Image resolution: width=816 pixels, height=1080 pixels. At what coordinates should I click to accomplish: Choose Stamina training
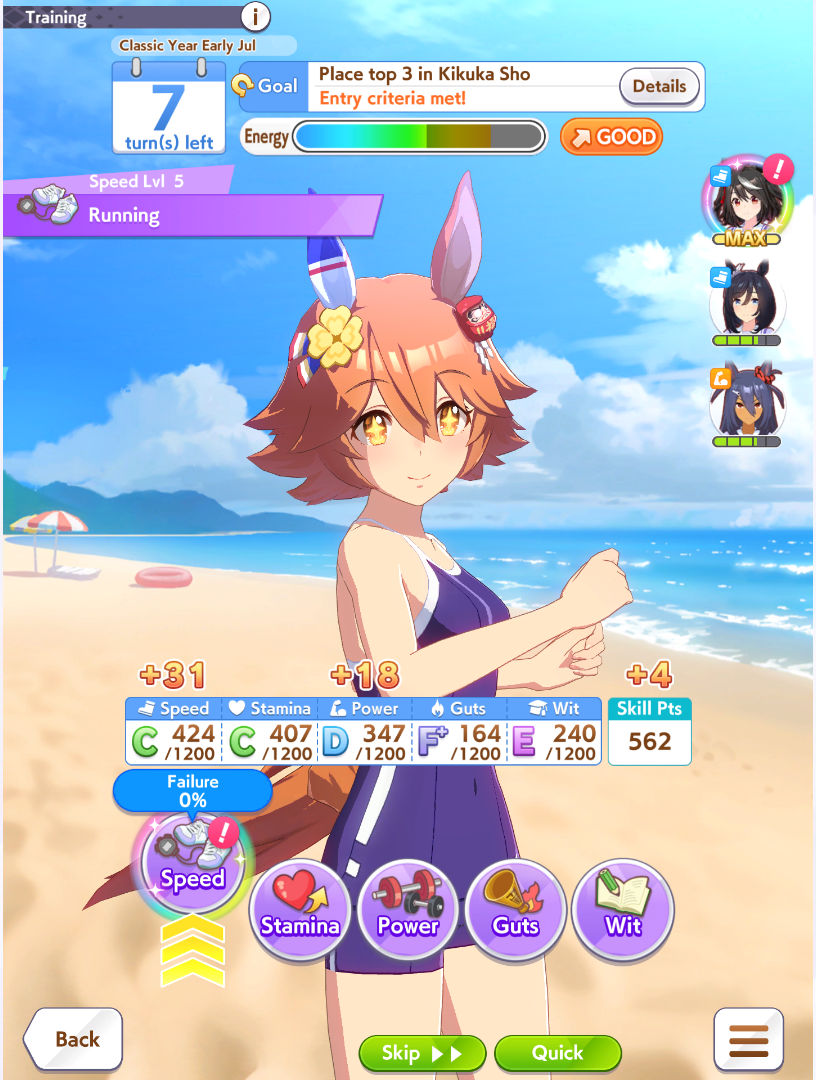300,910
